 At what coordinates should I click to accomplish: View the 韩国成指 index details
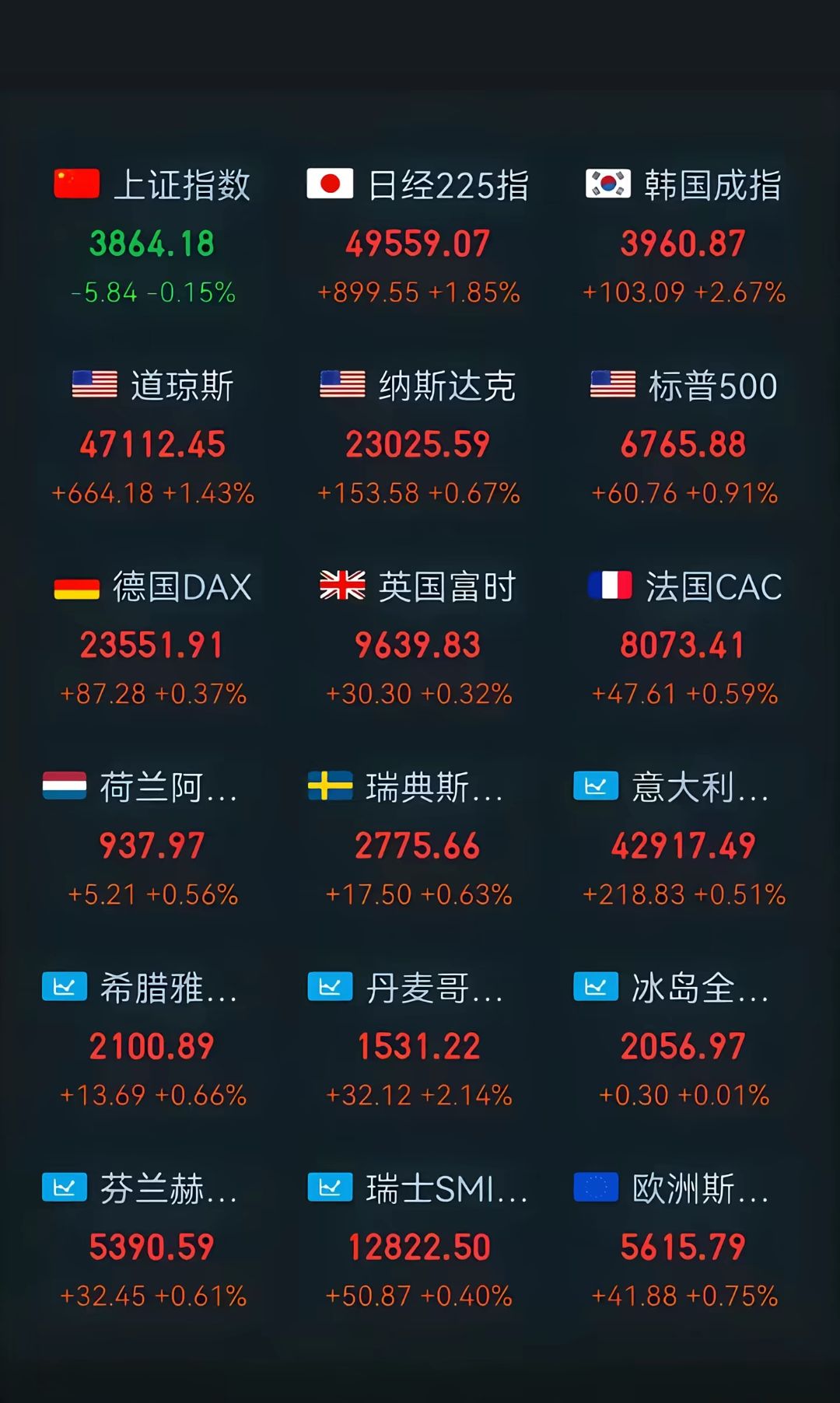pos(684,243)
